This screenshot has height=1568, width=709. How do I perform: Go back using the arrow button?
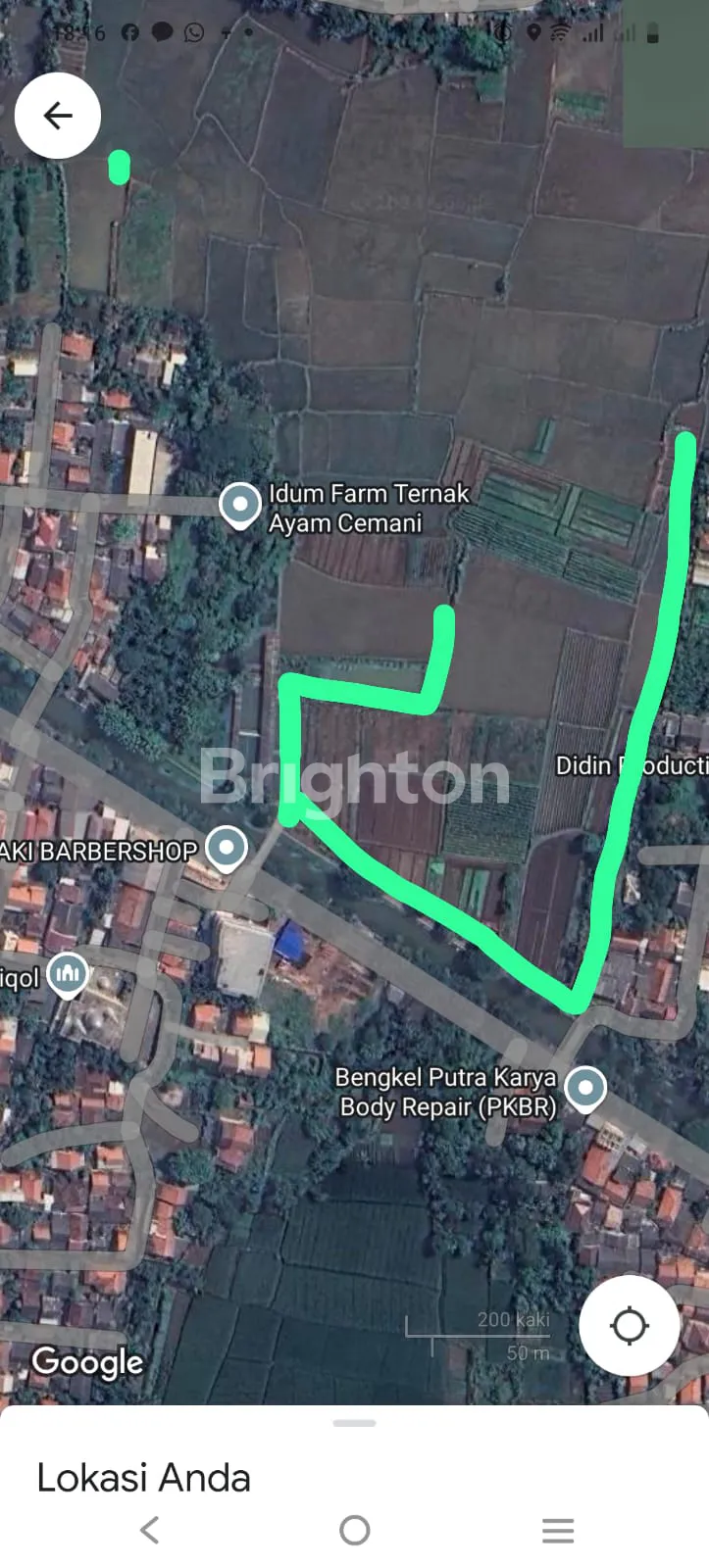pos(58,116)
